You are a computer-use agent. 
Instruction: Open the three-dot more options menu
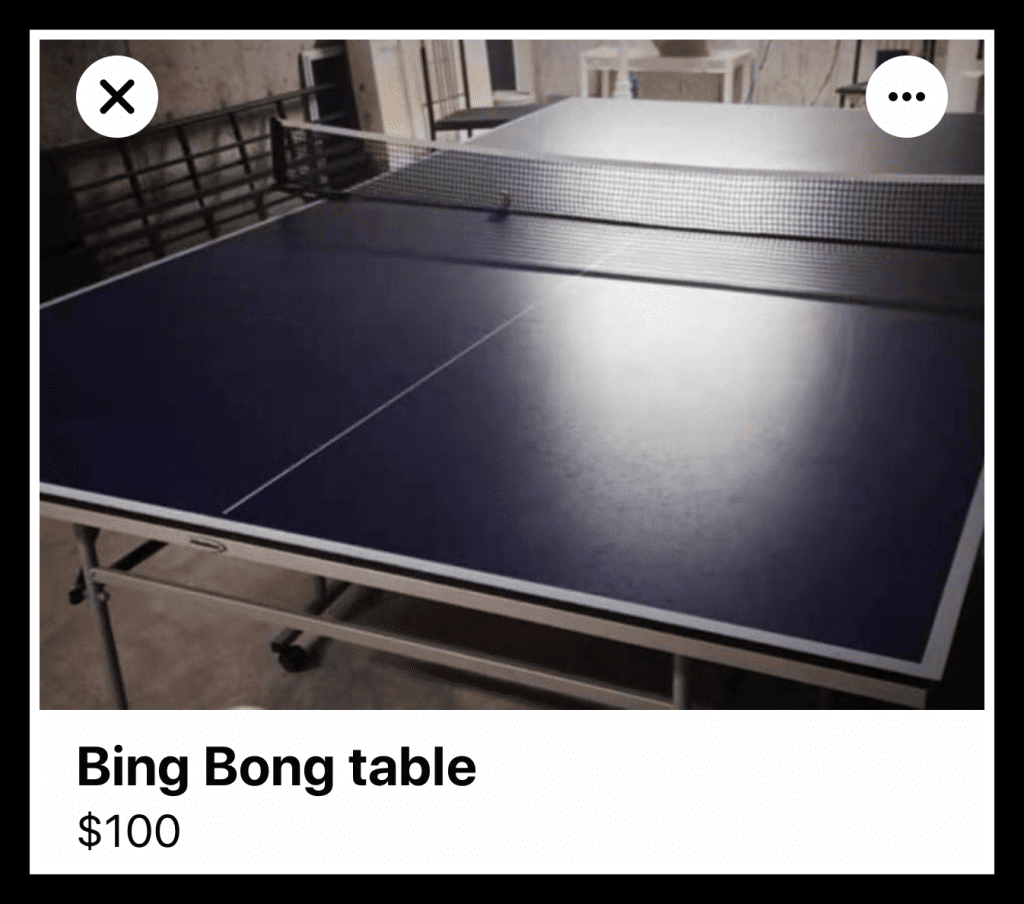click(x=906, y=97)
